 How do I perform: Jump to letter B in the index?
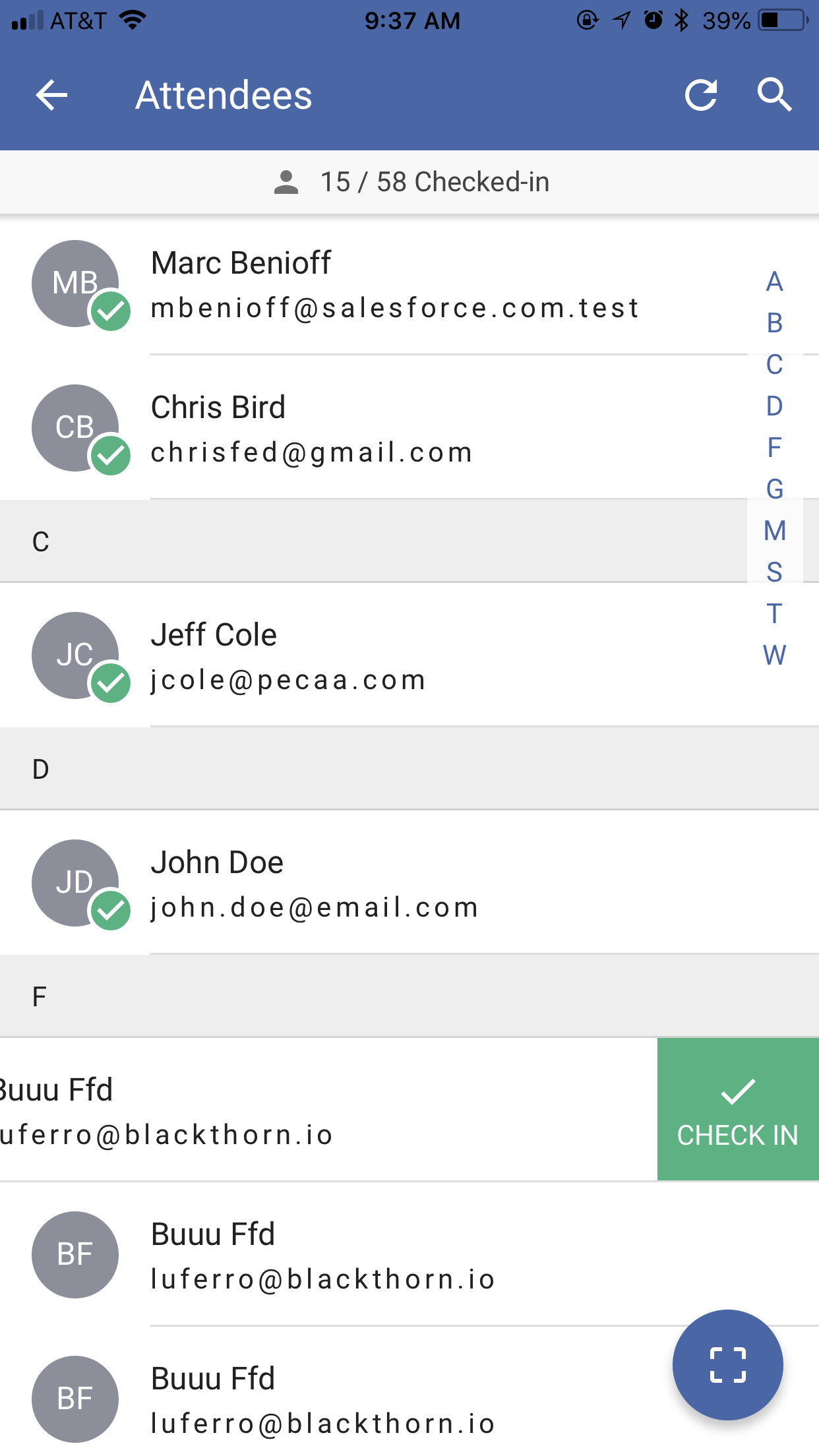point(774,324)
